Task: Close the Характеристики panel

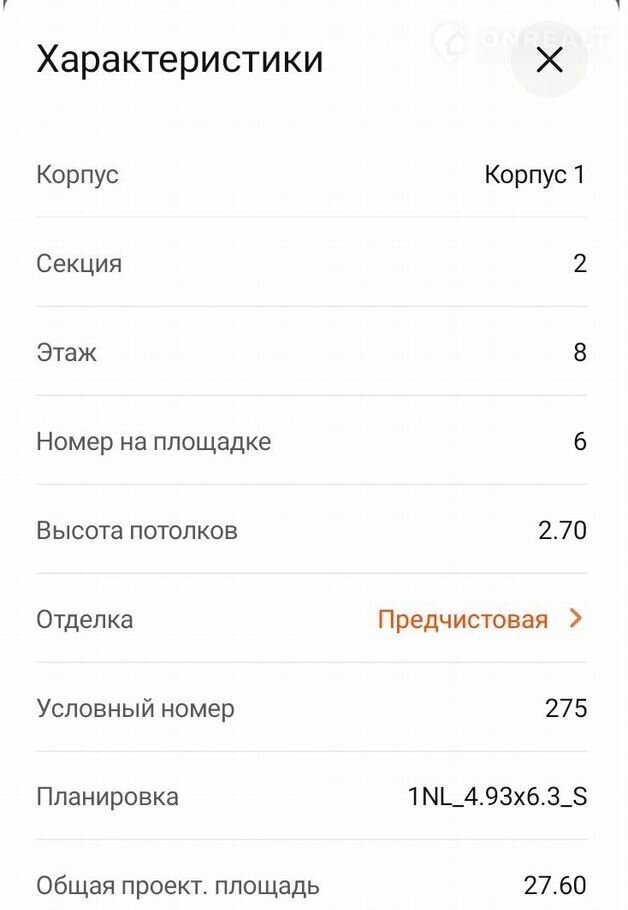Action: click(x=550, y=61)
